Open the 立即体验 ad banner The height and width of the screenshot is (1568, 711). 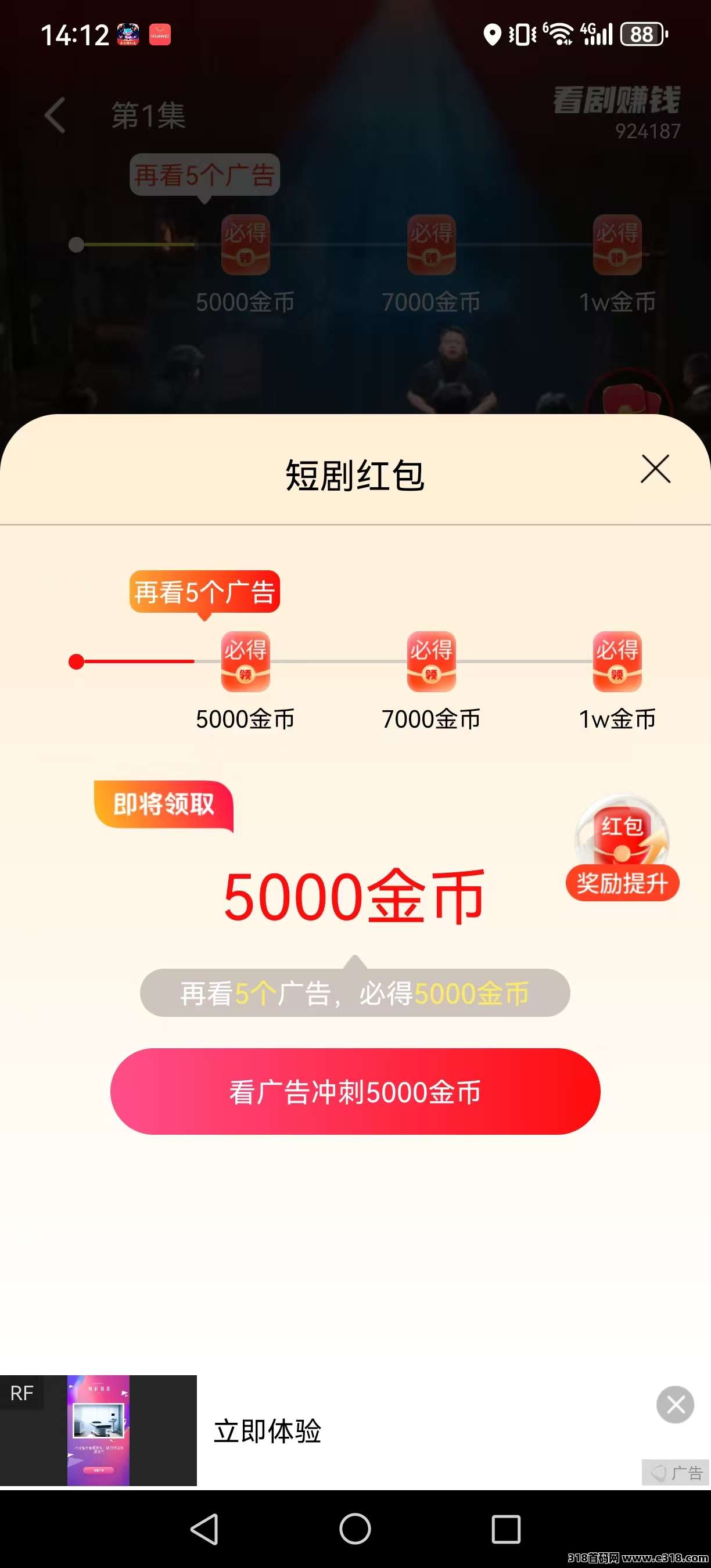tap(267, 1431)
